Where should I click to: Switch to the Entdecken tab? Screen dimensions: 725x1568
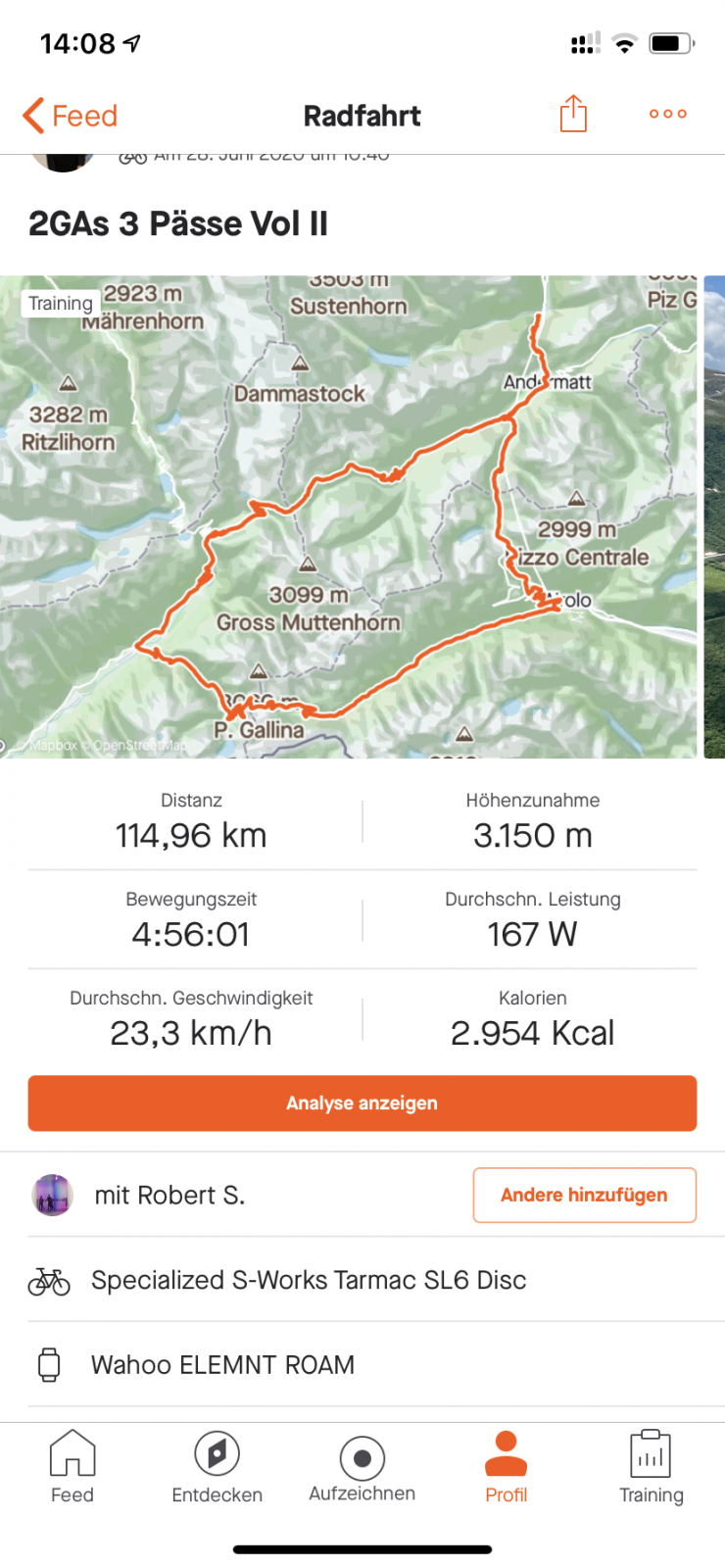[x=217, y=1467]
